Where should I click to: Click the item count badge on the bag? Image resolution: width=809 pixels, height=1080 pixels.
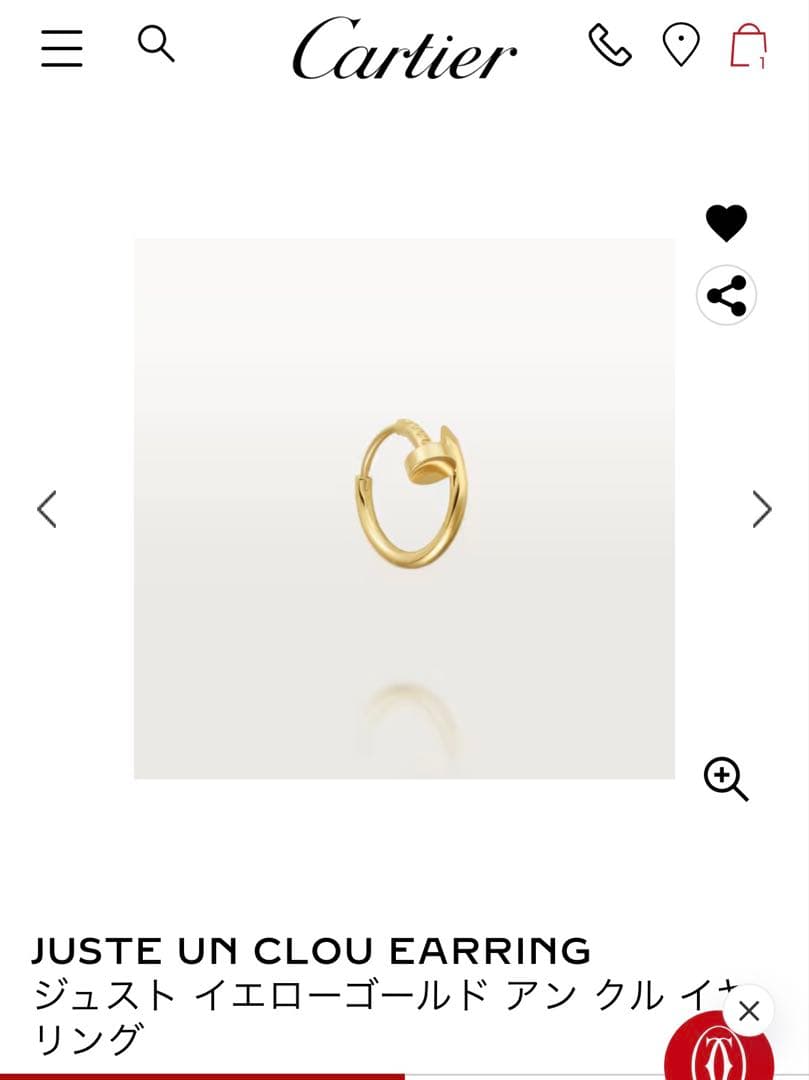pos(762,62)
